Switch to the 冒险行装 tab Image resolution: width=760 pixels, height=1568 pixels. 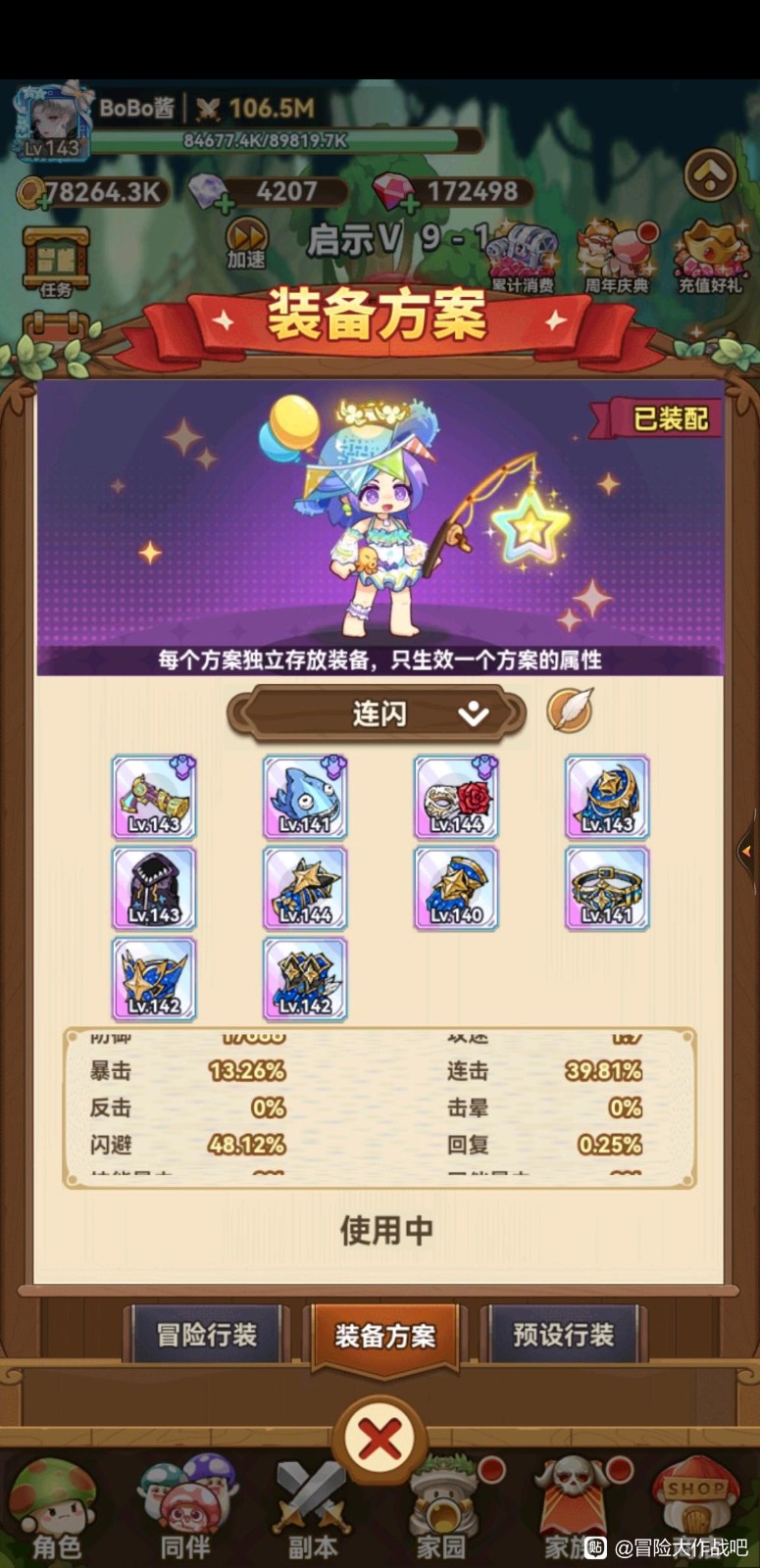pos(207,1335)
